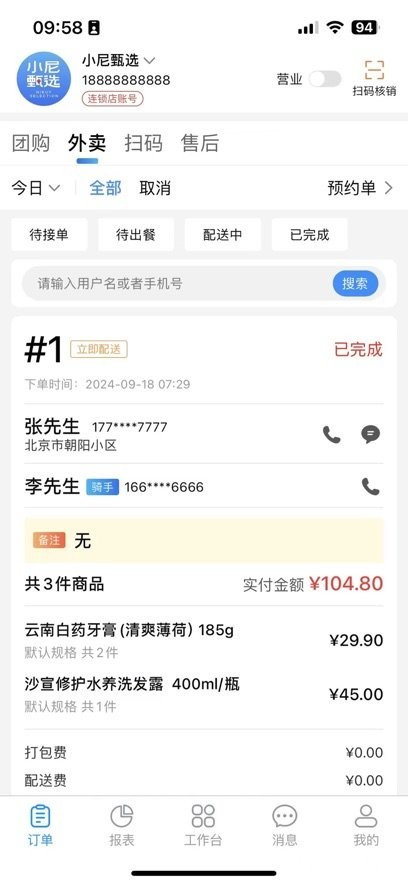Open the 今日 date dropdown
Viewport: 408px width, 883px height.
[35, 188]
